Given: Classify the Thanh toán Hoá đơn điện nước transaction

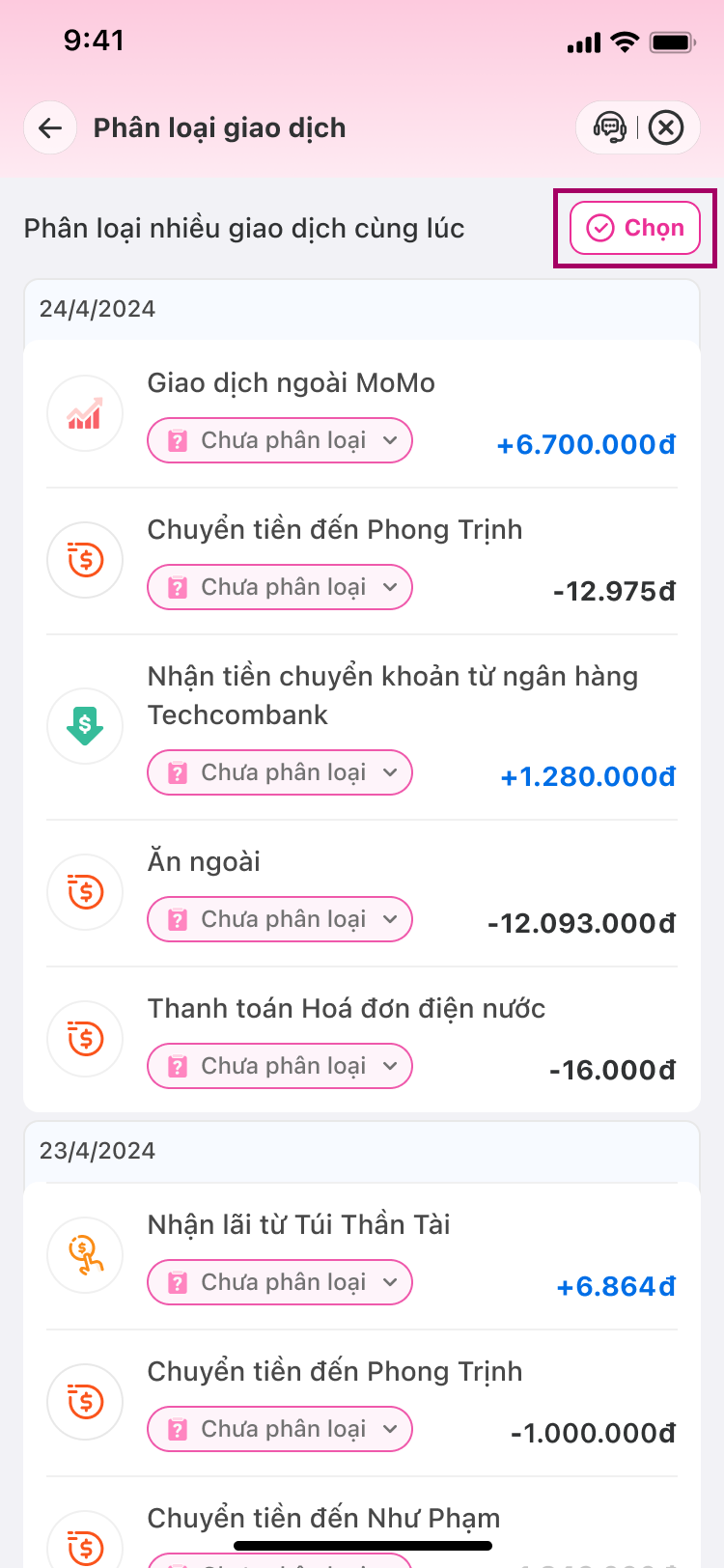Looking at the screenshot, I should point(280,1066).
